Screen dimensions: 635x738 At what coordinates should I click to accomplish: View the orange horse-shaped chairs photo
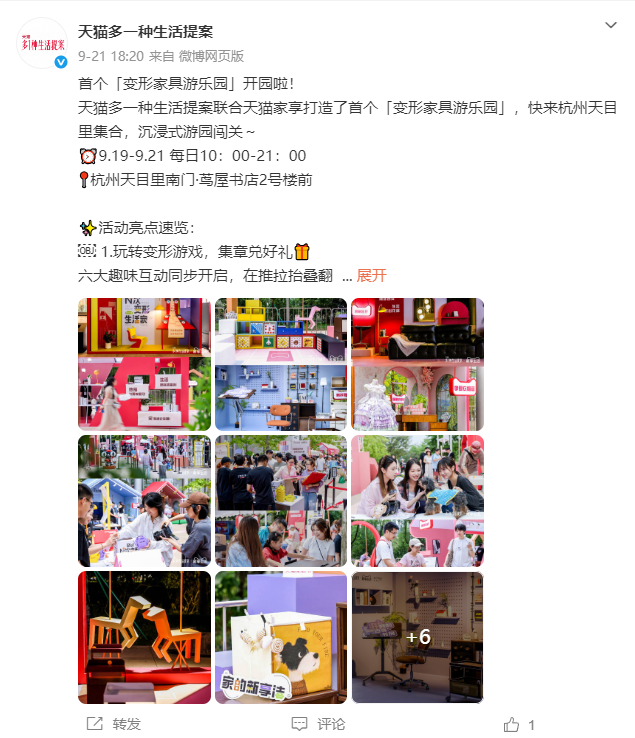point(144,637)
